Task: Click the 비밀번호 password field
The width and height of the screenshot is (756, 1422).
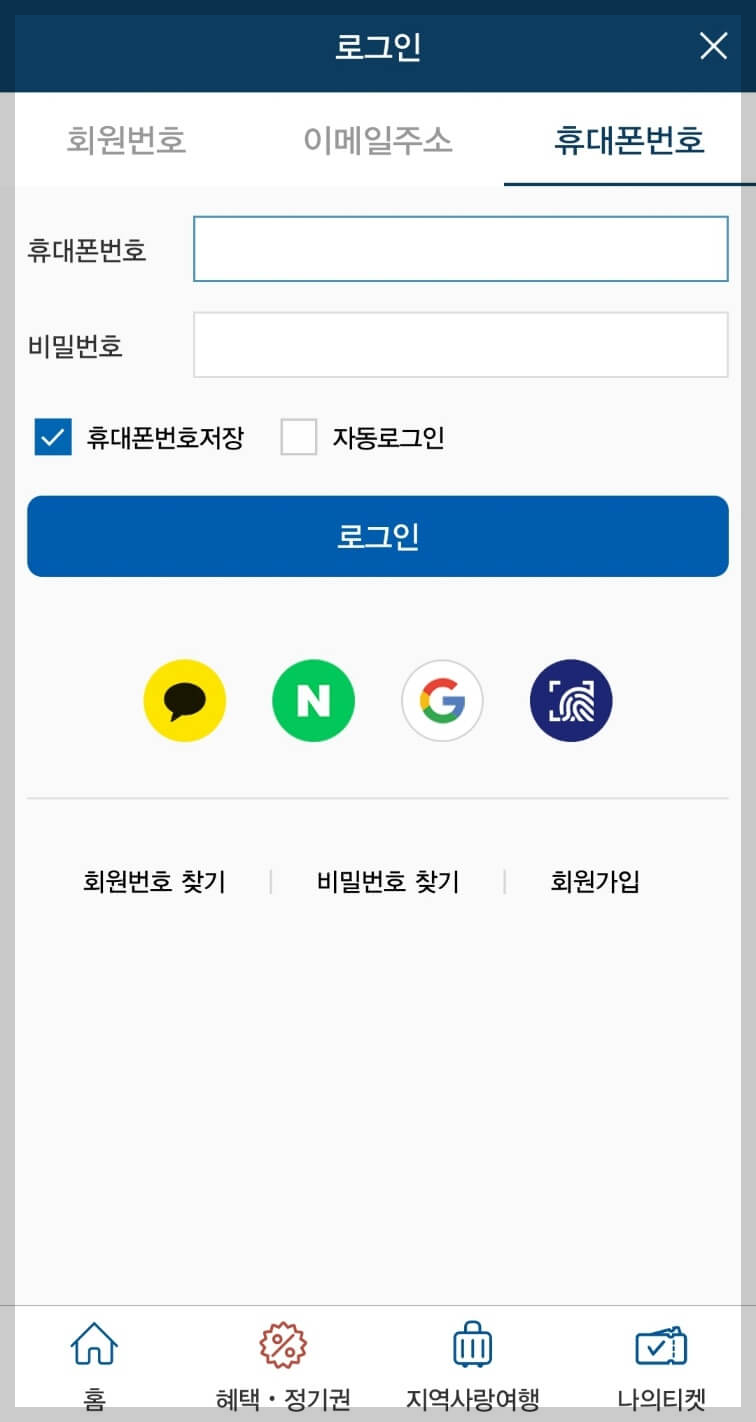Action: point(460,344)
